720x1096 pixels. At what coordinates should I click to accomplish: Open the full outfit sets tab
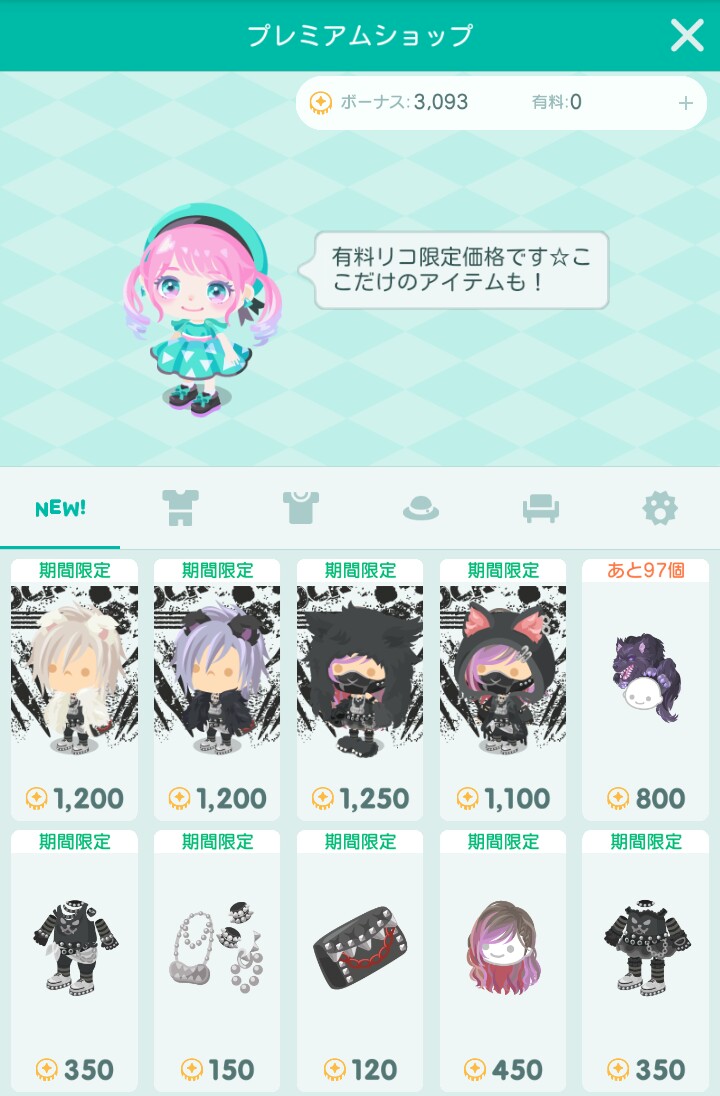pyautogui.click(x=181, y=508)
